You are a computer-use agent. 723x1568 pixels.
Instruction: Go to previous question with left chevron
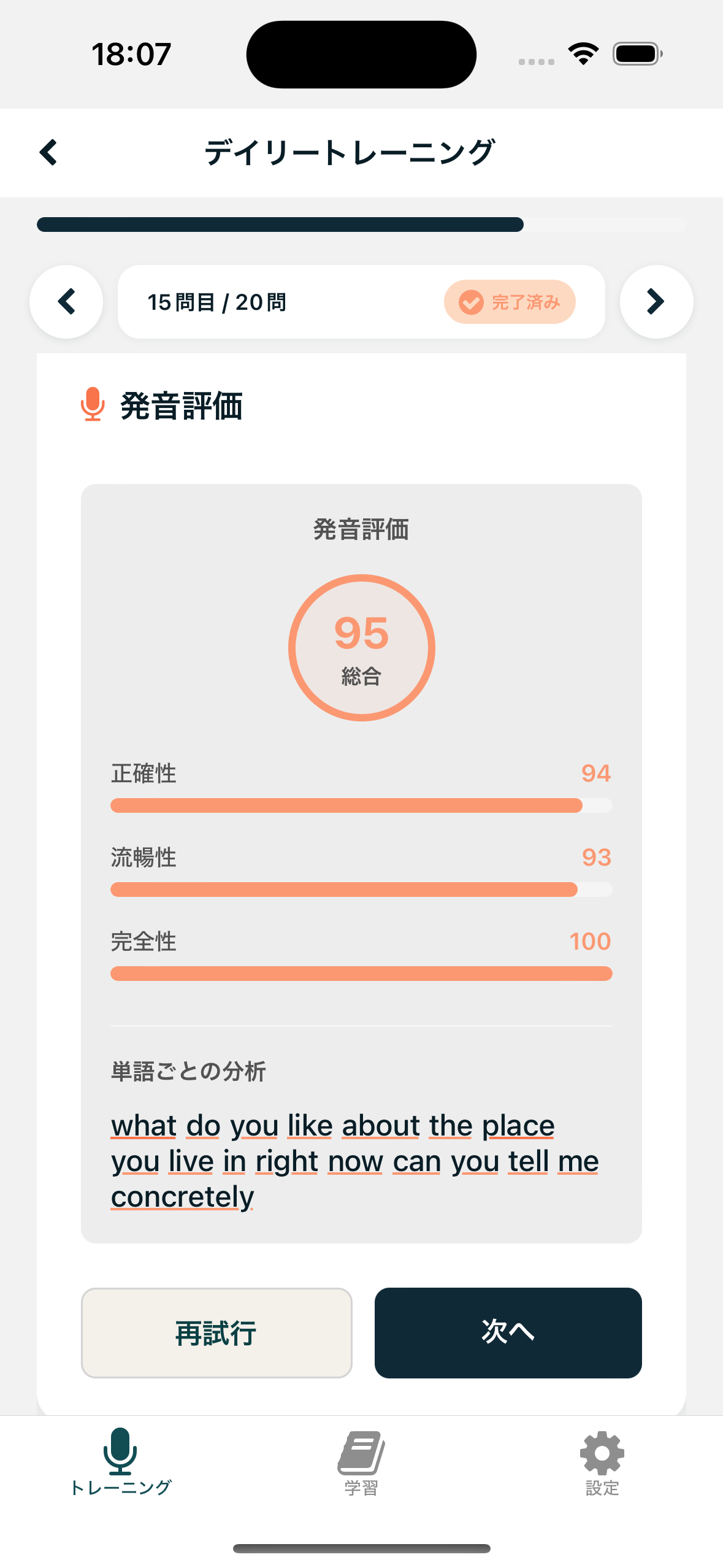(66, 302)
